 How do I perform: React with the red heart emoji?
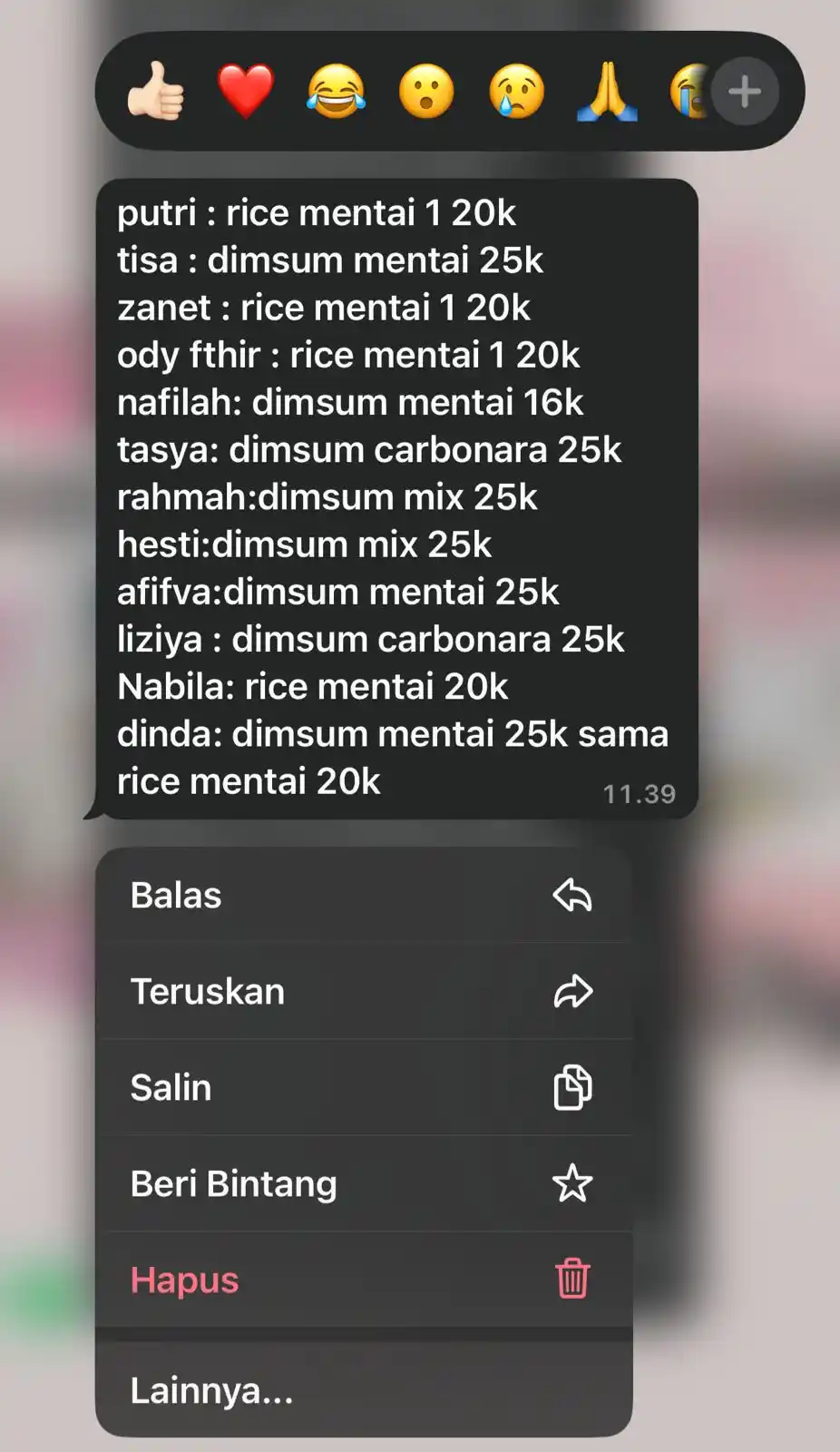[x=246, y=92]
